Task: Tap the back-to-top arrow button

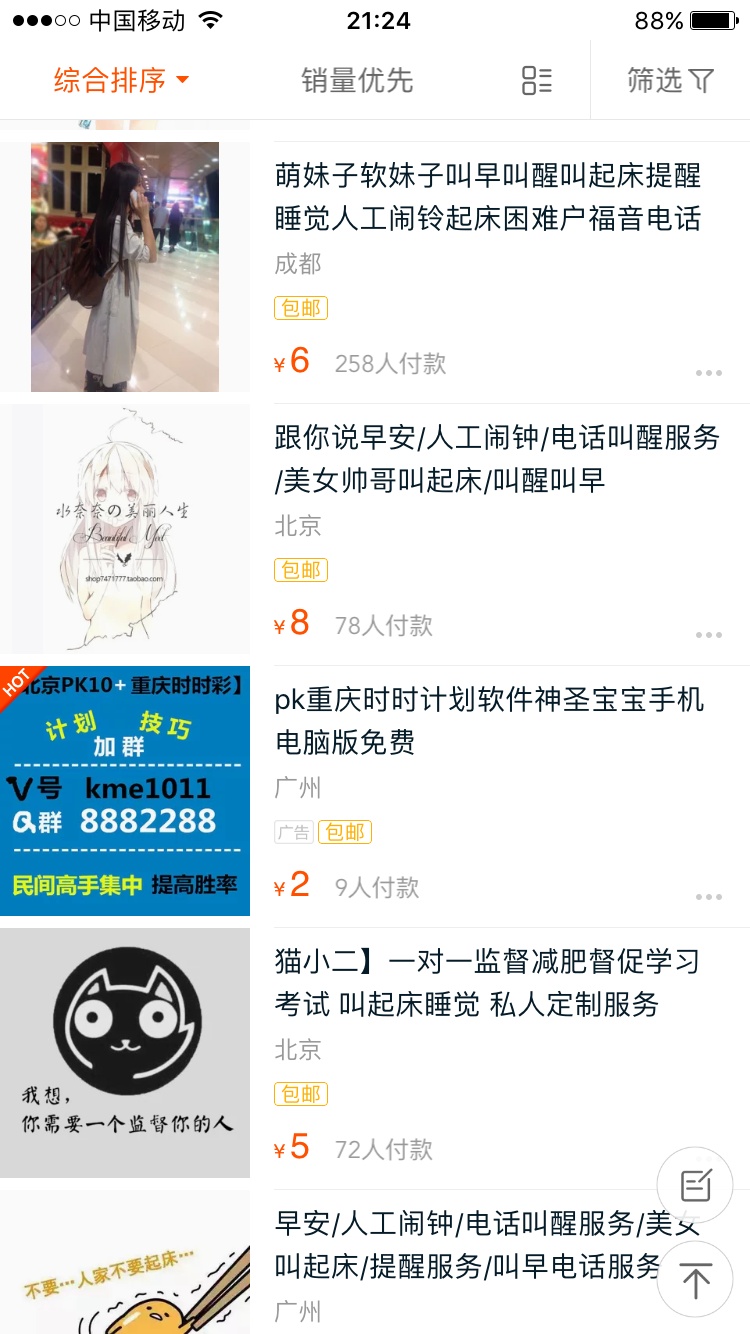Action: click(x=694, y=1280)
